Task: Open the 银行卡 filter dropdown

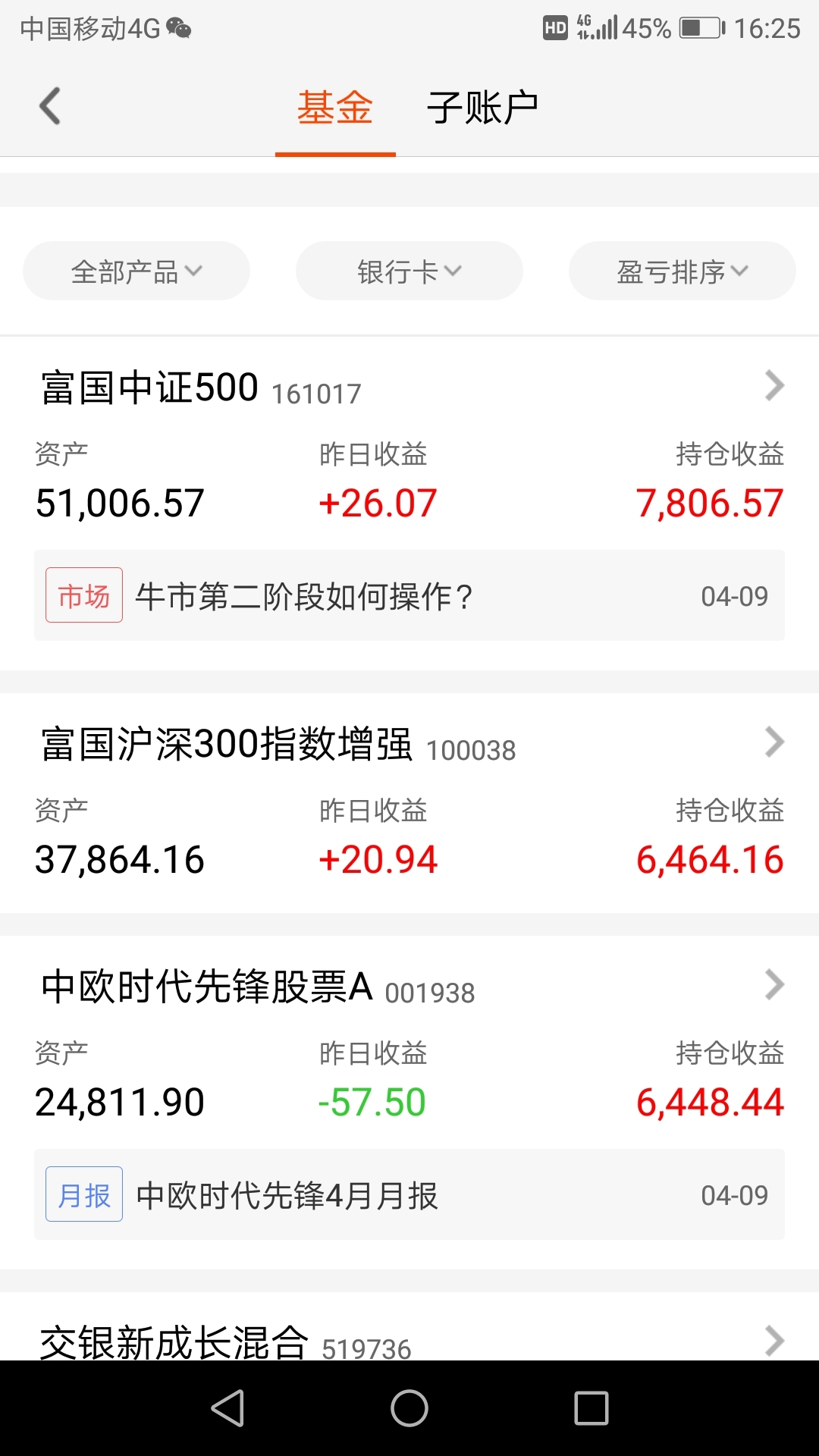Action: [x=409, y=271]
